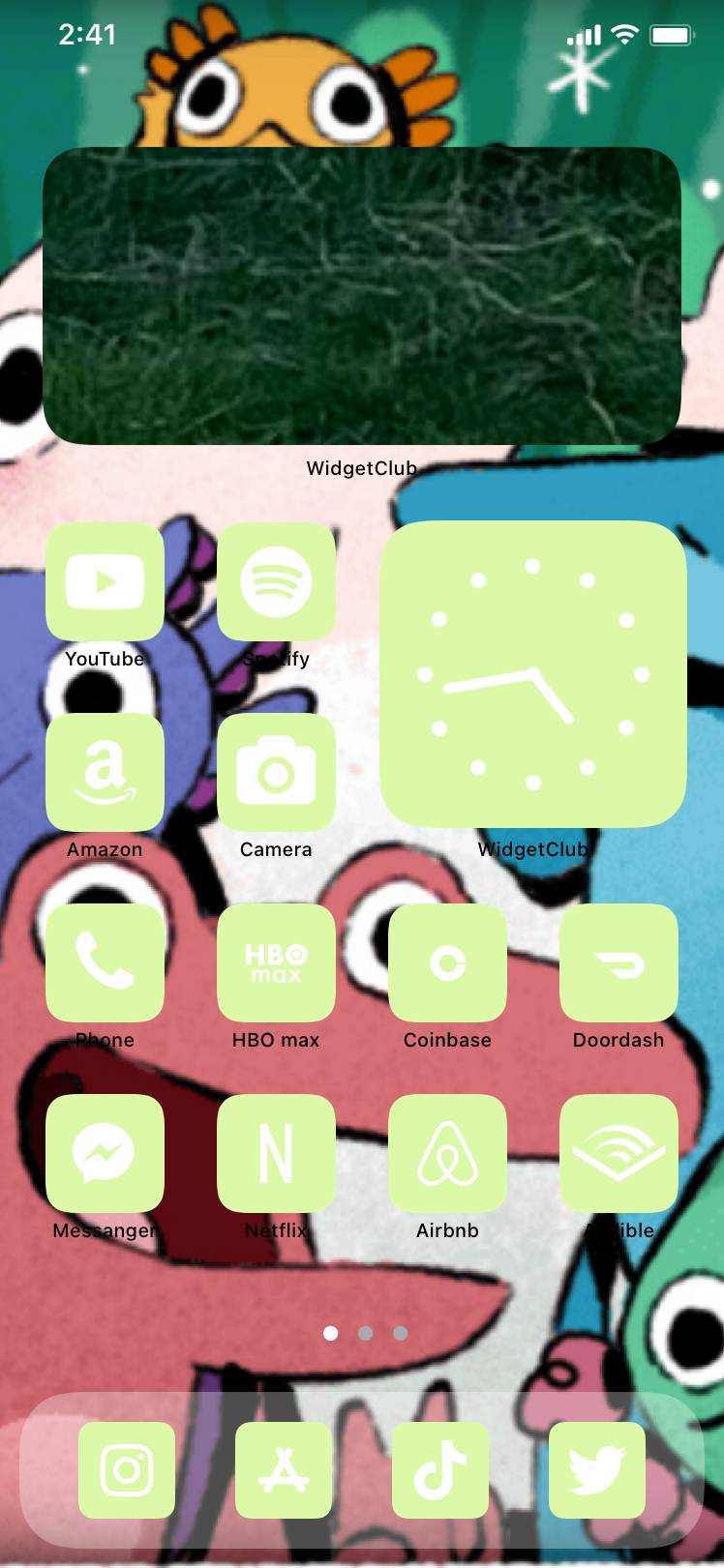The height and width of the screenshot is (1568, 724).
Task: Open Twitter from the dock
Action: 597,1470
